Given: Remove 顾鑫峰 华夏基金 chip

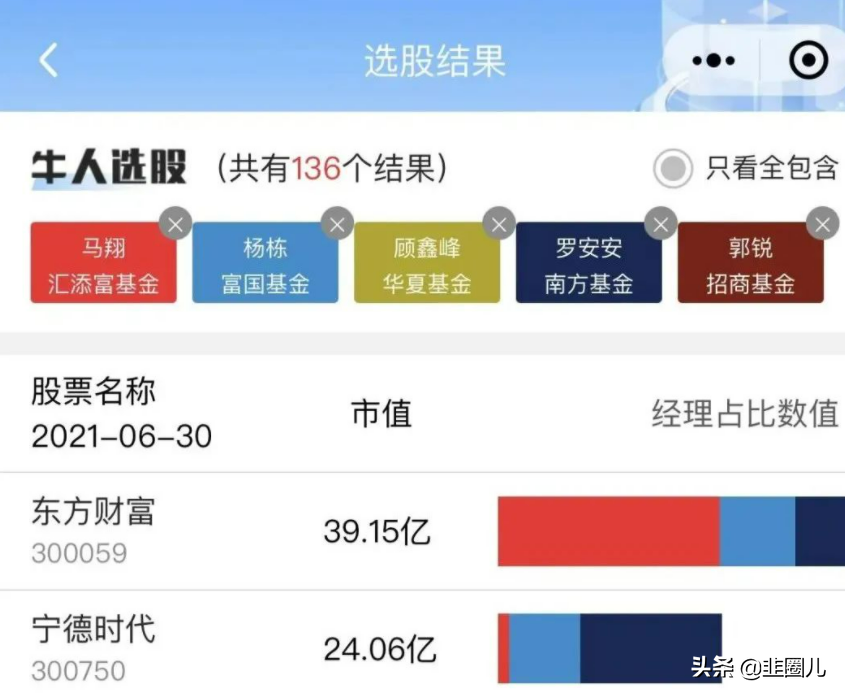Looking at the screenshot, I should [499, 223].
